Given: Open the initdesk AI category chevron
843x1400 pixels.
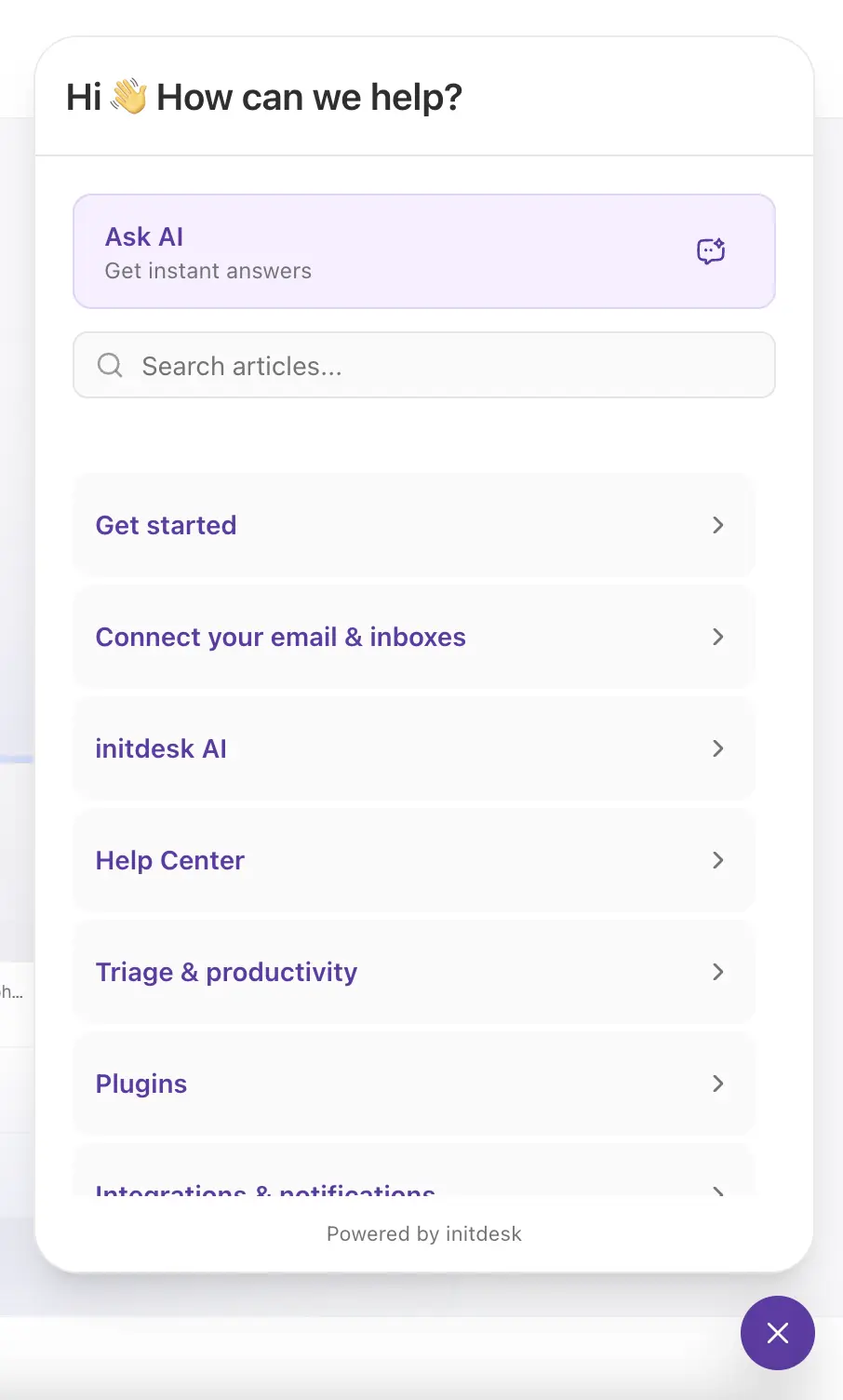Looking at the screenshot, I should point(716,748).
